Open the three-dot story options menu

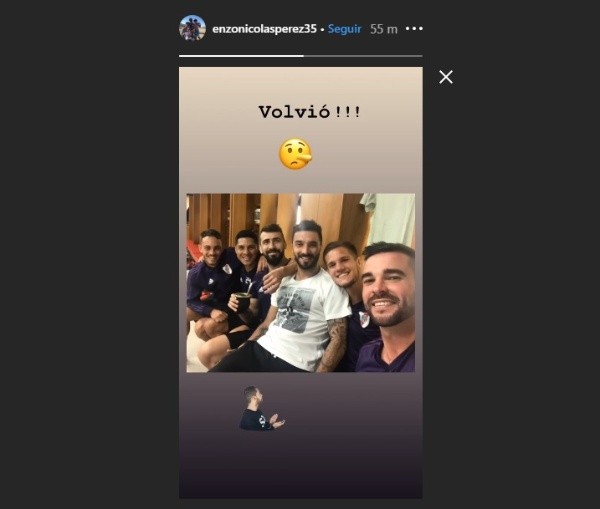coord(414,29)
